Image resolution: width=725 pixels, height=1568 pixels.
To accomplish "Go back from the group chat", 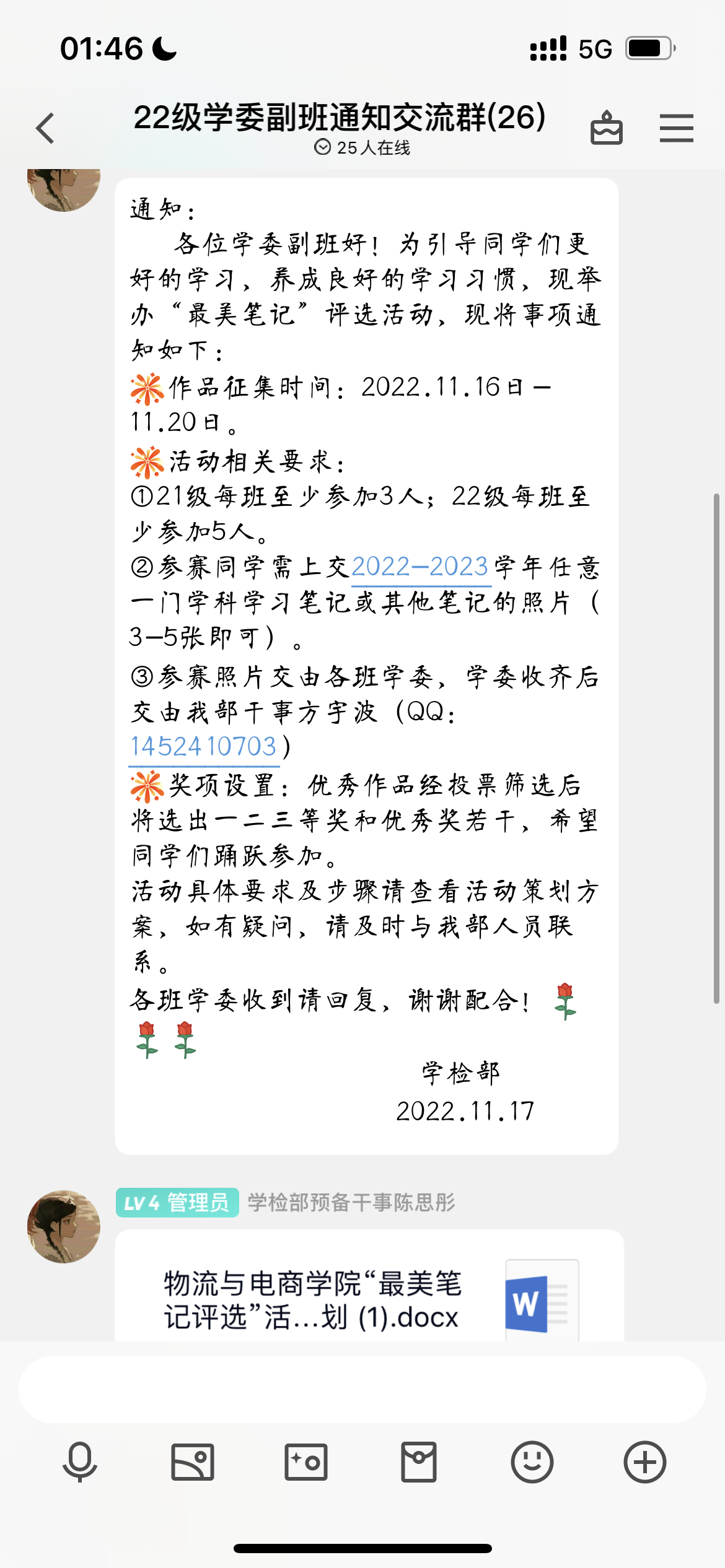I will click(x=45, y=128).
